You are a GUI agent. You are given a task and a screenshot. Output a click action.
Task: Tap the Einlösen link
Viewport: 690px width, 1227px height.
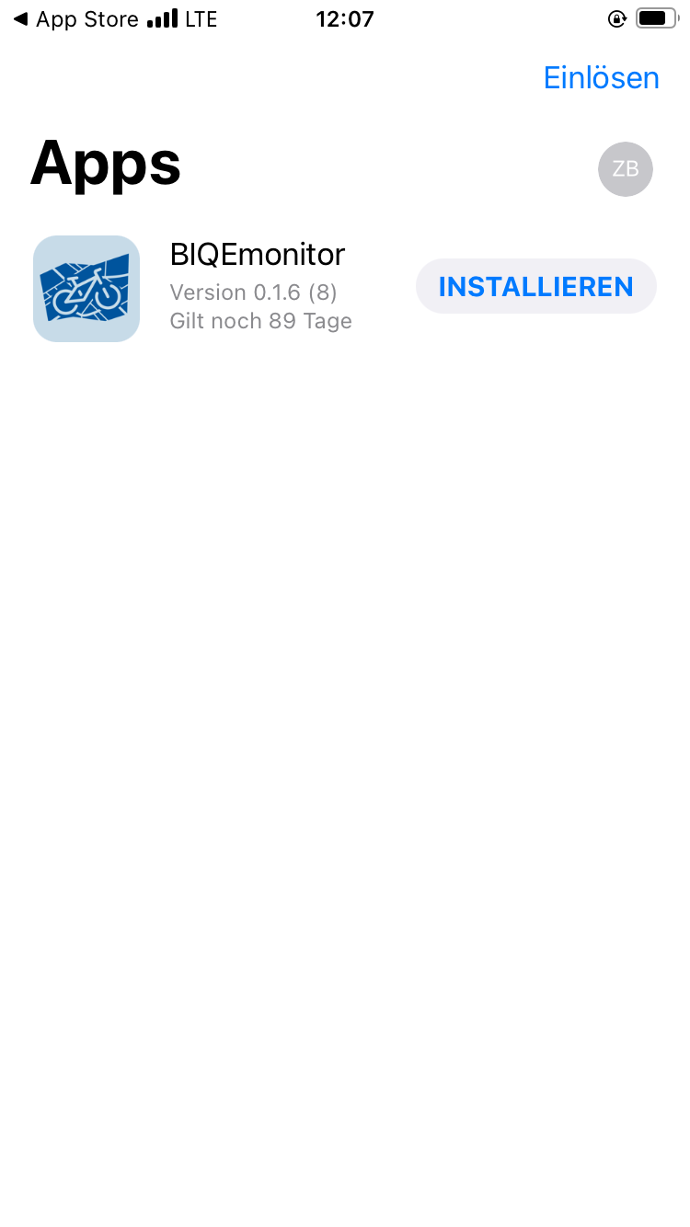tap(601, 78)
